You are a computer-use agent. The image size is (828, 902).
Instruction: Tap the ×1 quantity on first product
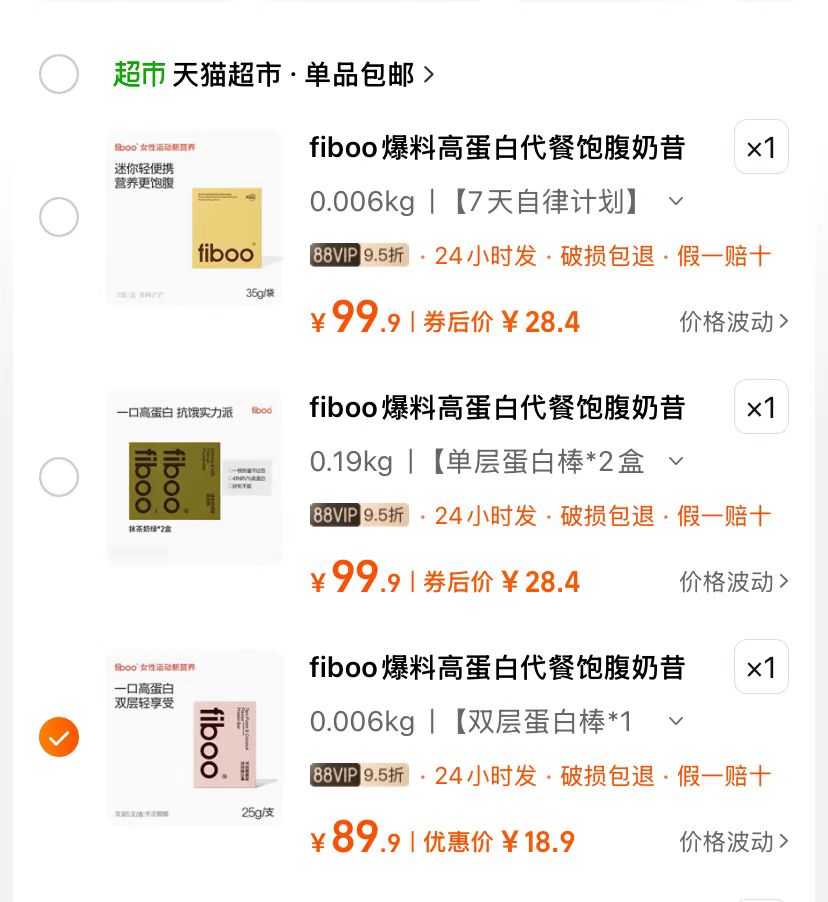click(x=761, y=147)
